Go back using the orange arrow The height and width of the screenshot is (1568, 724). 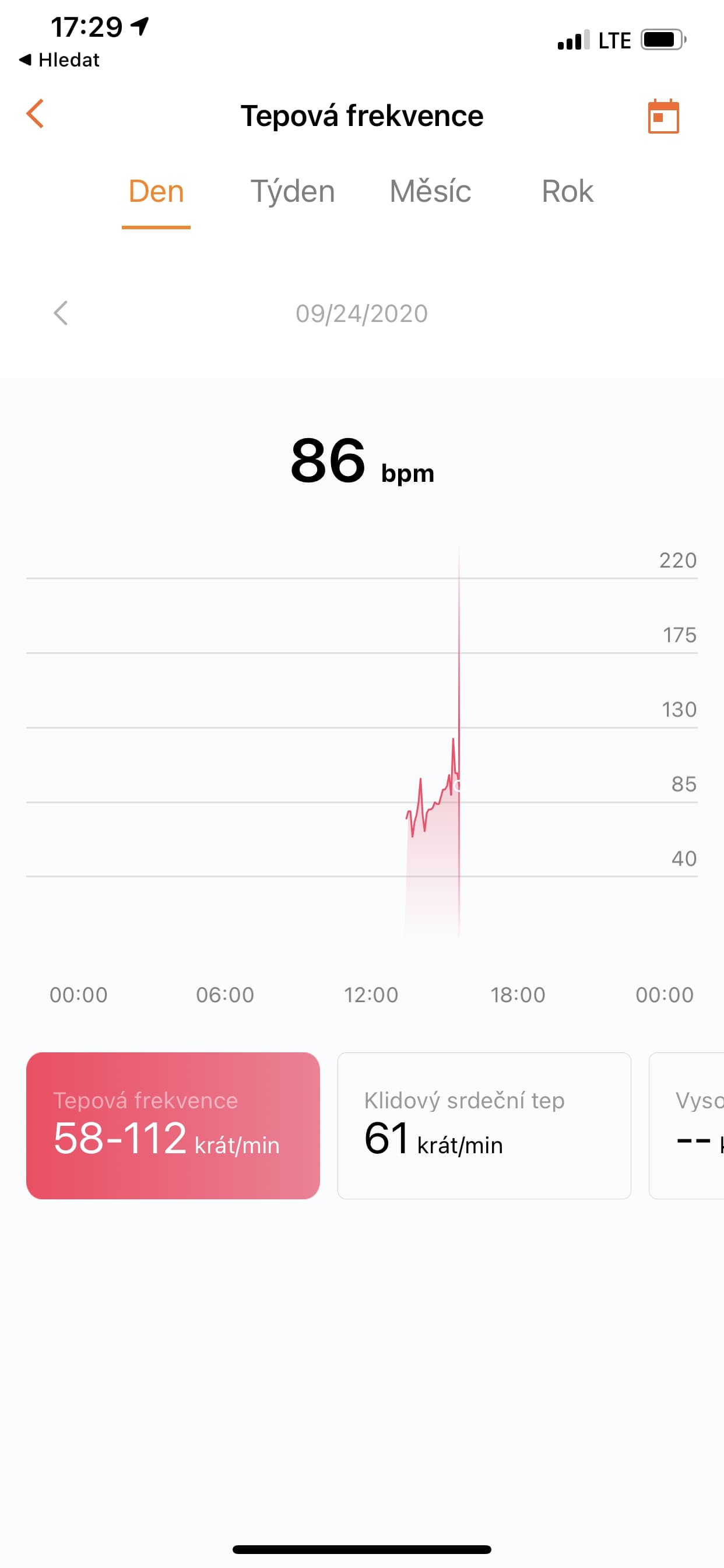point(36,114)
